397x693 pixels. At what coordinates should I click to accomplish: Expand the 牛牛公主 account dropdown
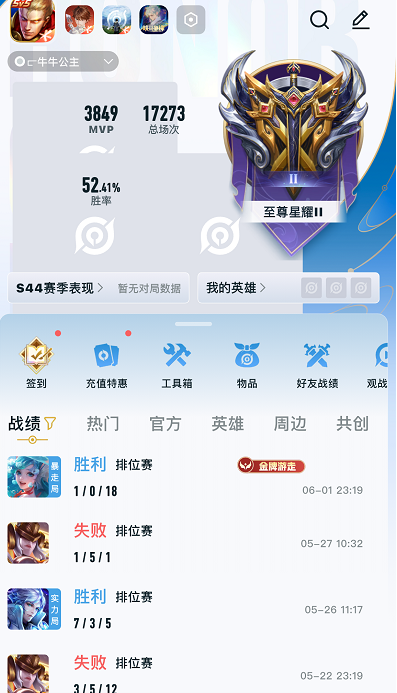(x=63, y=61)
